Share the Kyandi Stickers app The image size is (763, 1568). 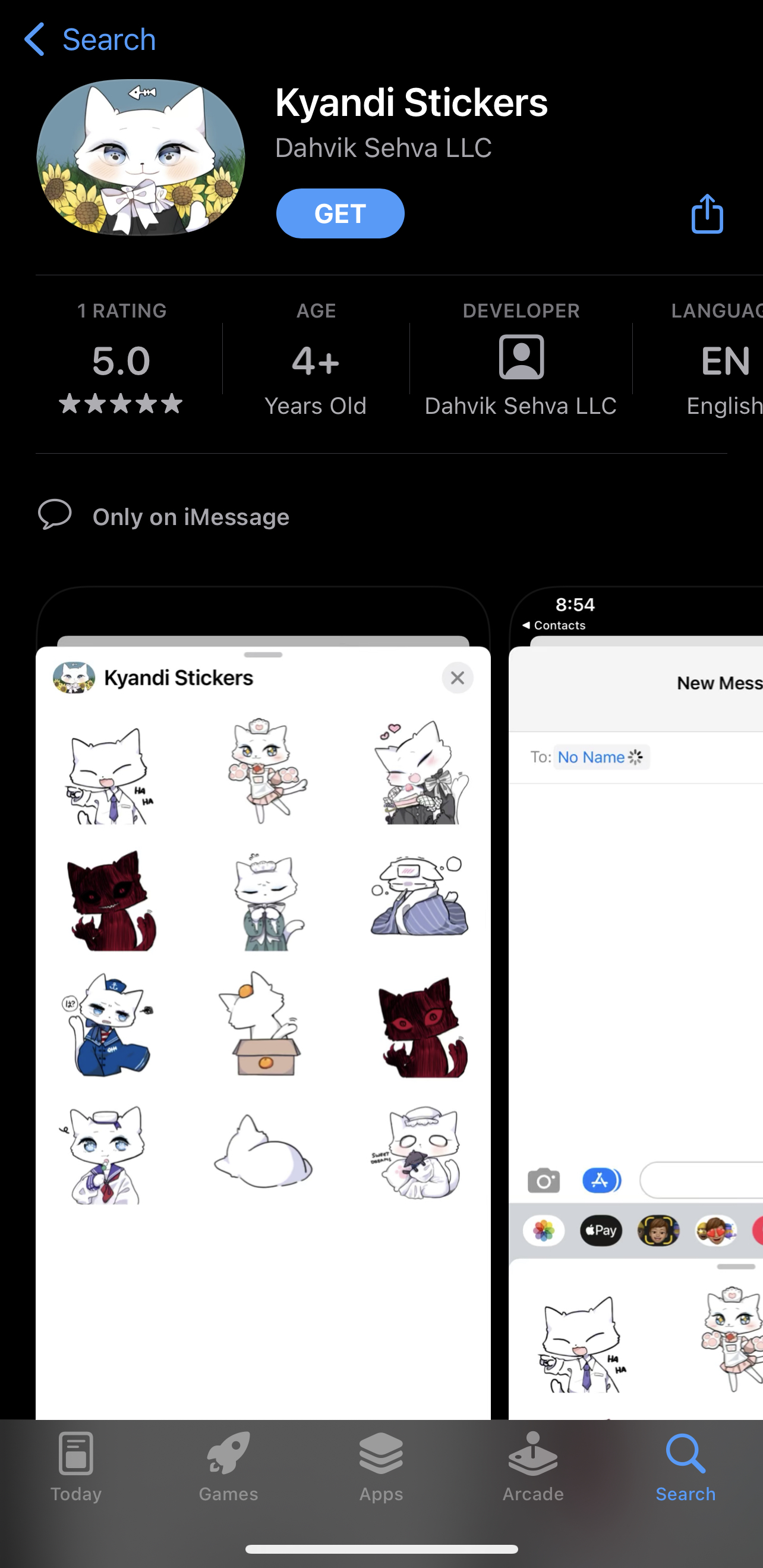[x=707, y=213]
